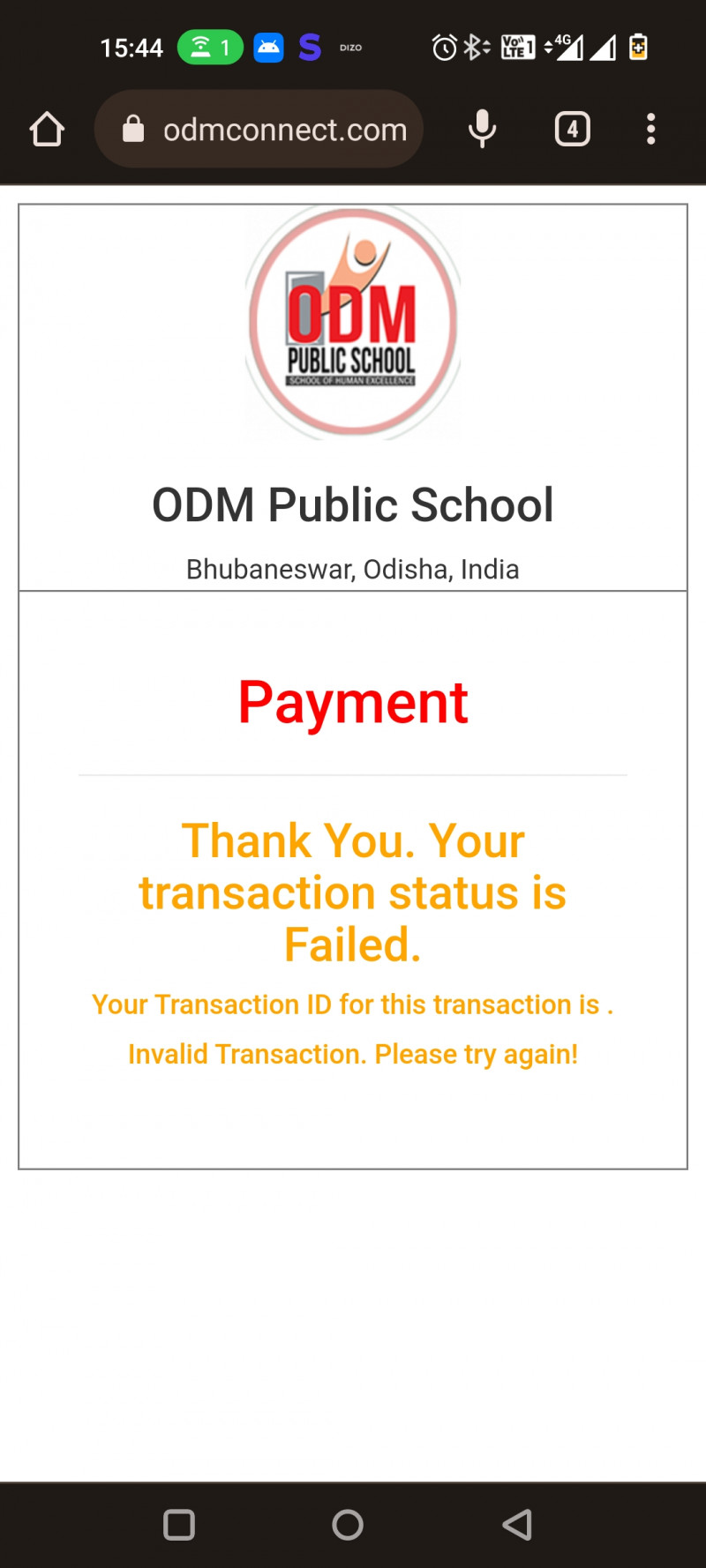
Task: Open the tab switcher showing 4 tabs
Action: coord(572,130)
